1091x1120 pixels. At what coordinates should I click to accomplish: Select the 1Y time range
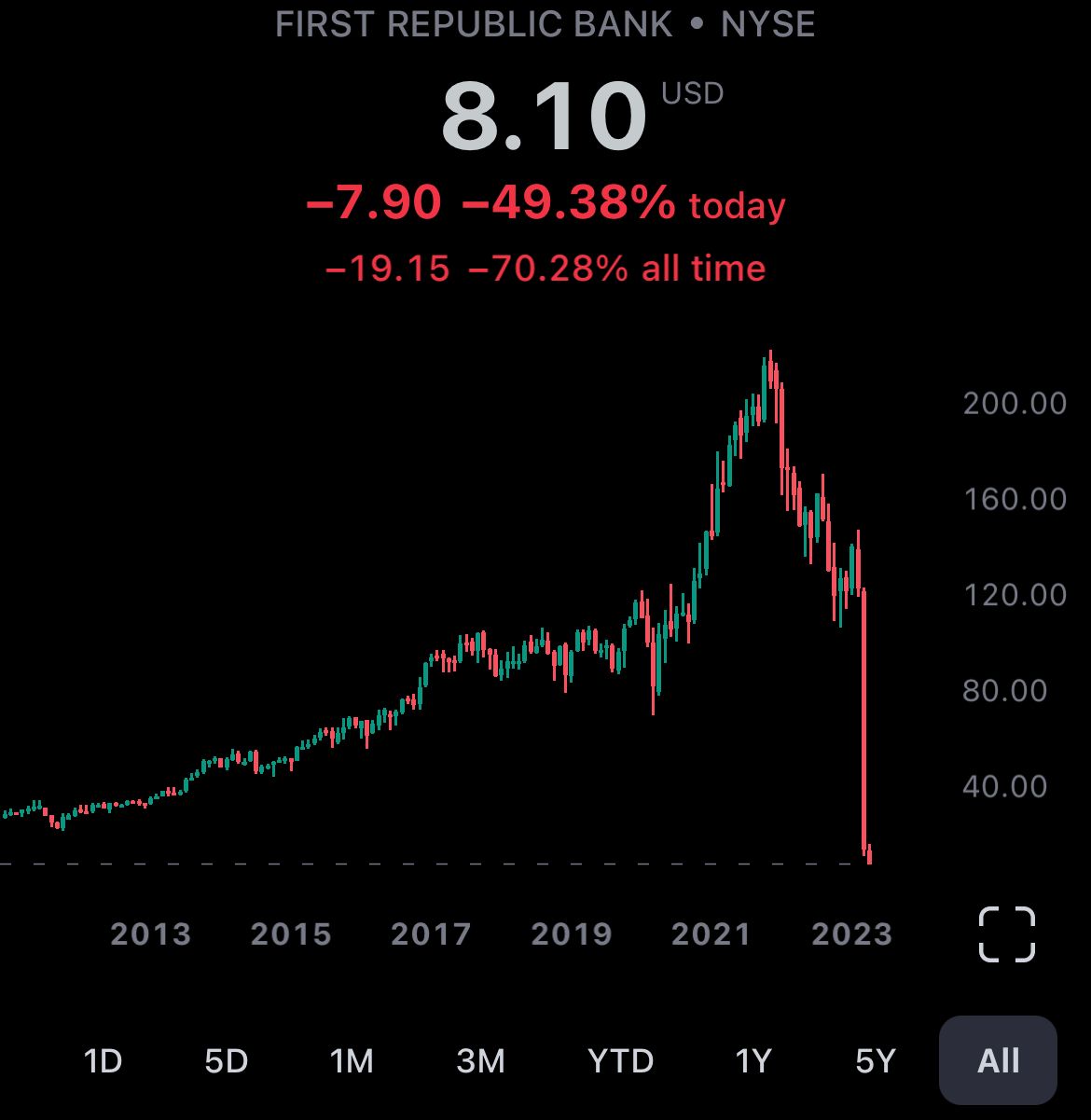tap(753, 1060)
